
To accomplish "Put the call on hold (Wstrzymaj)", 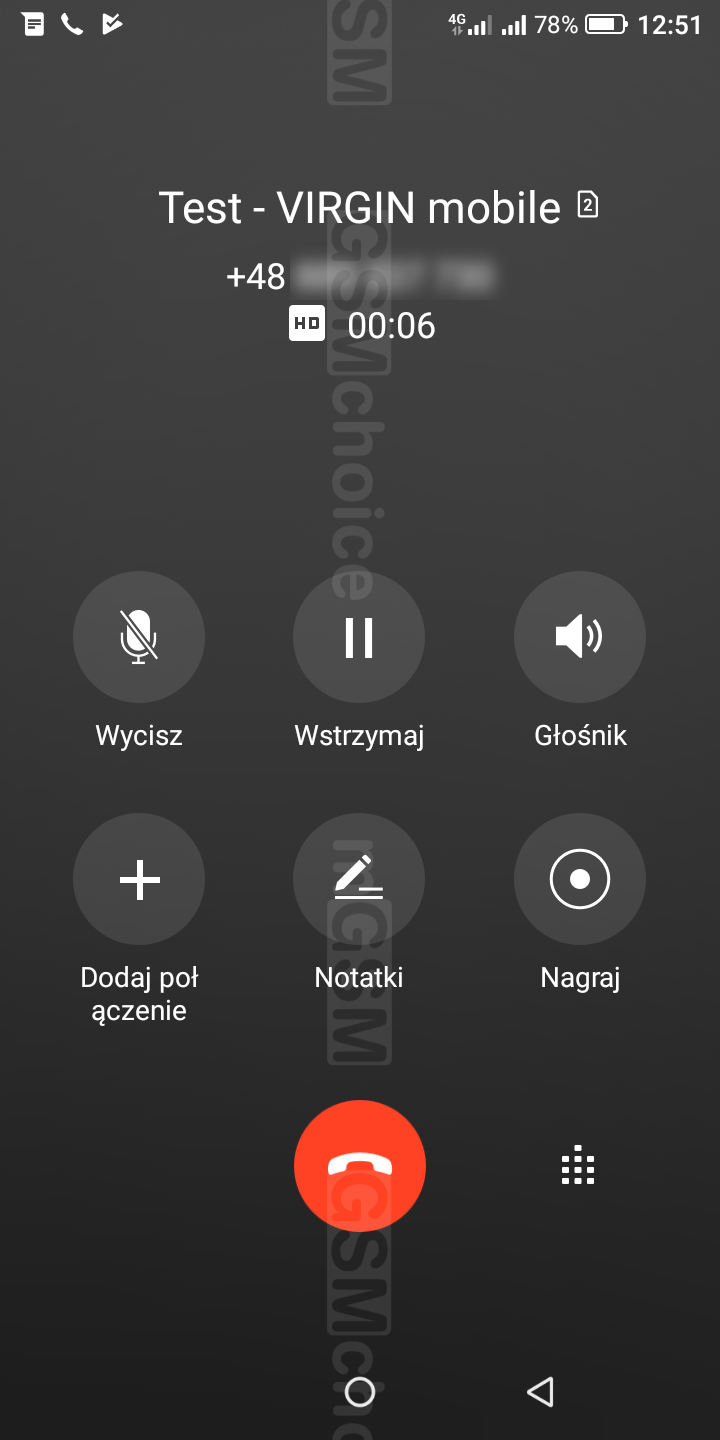I will coord(359,637).
